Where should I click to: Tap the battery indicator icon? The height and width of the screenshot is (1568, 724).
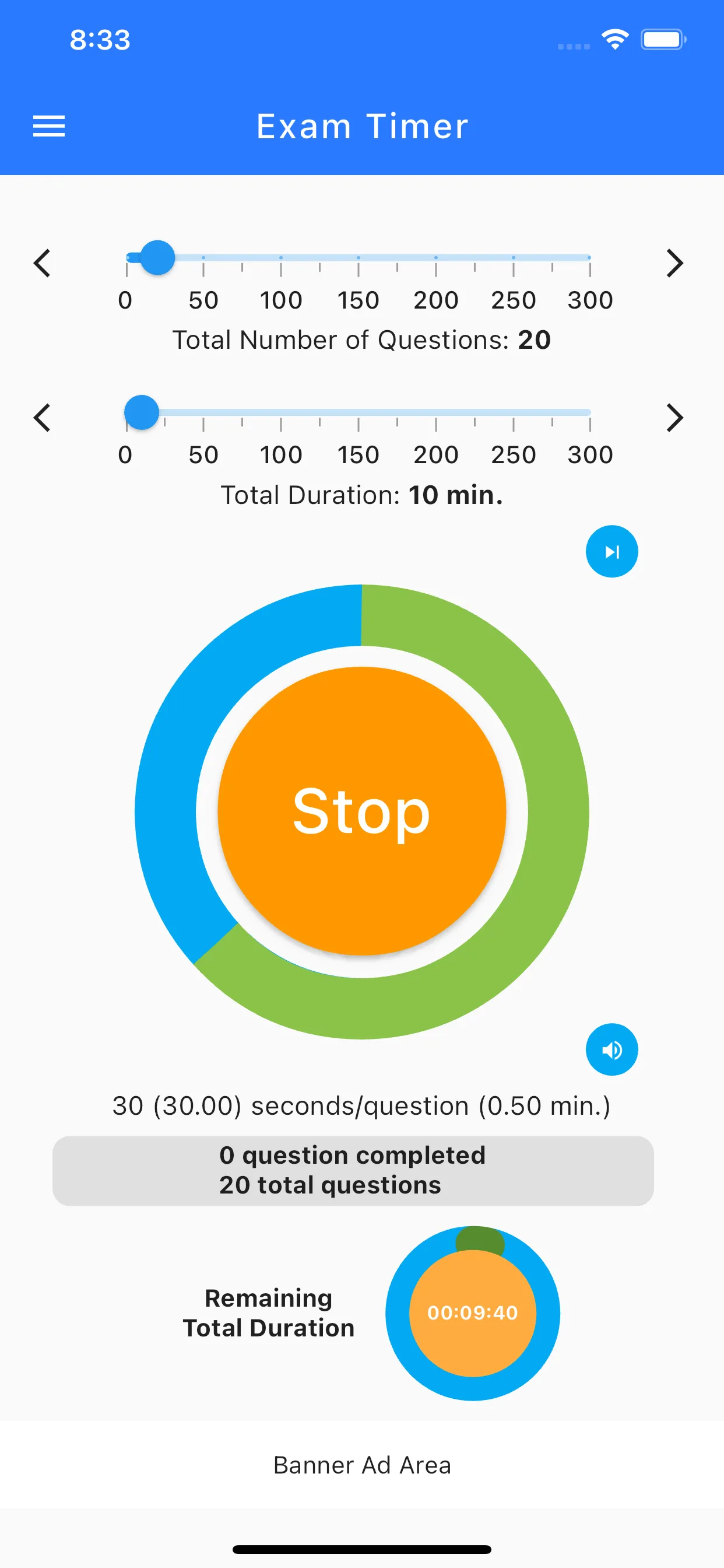(663, 38)
